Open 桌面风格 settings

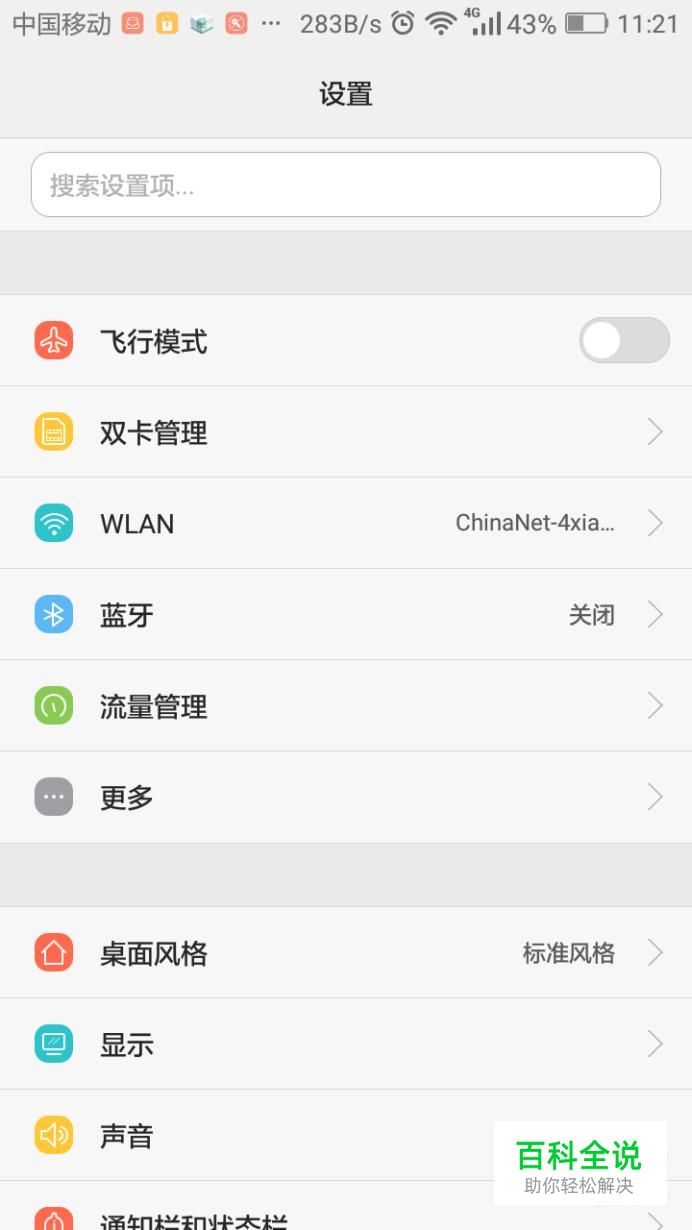[345, 953]
